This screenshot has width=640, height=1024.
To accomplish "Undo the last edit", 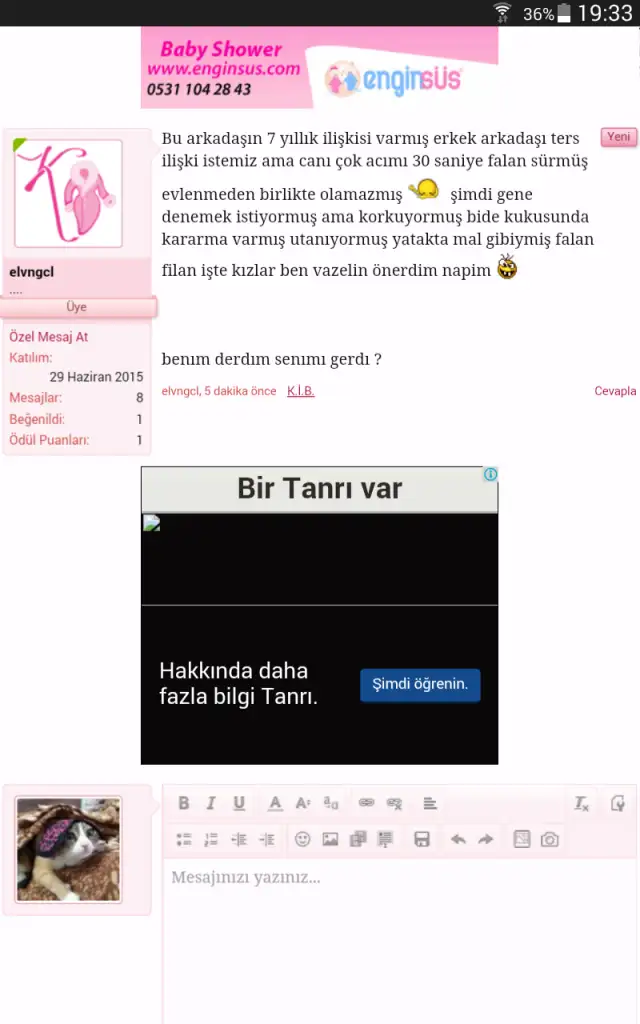I will coord(458,840).
